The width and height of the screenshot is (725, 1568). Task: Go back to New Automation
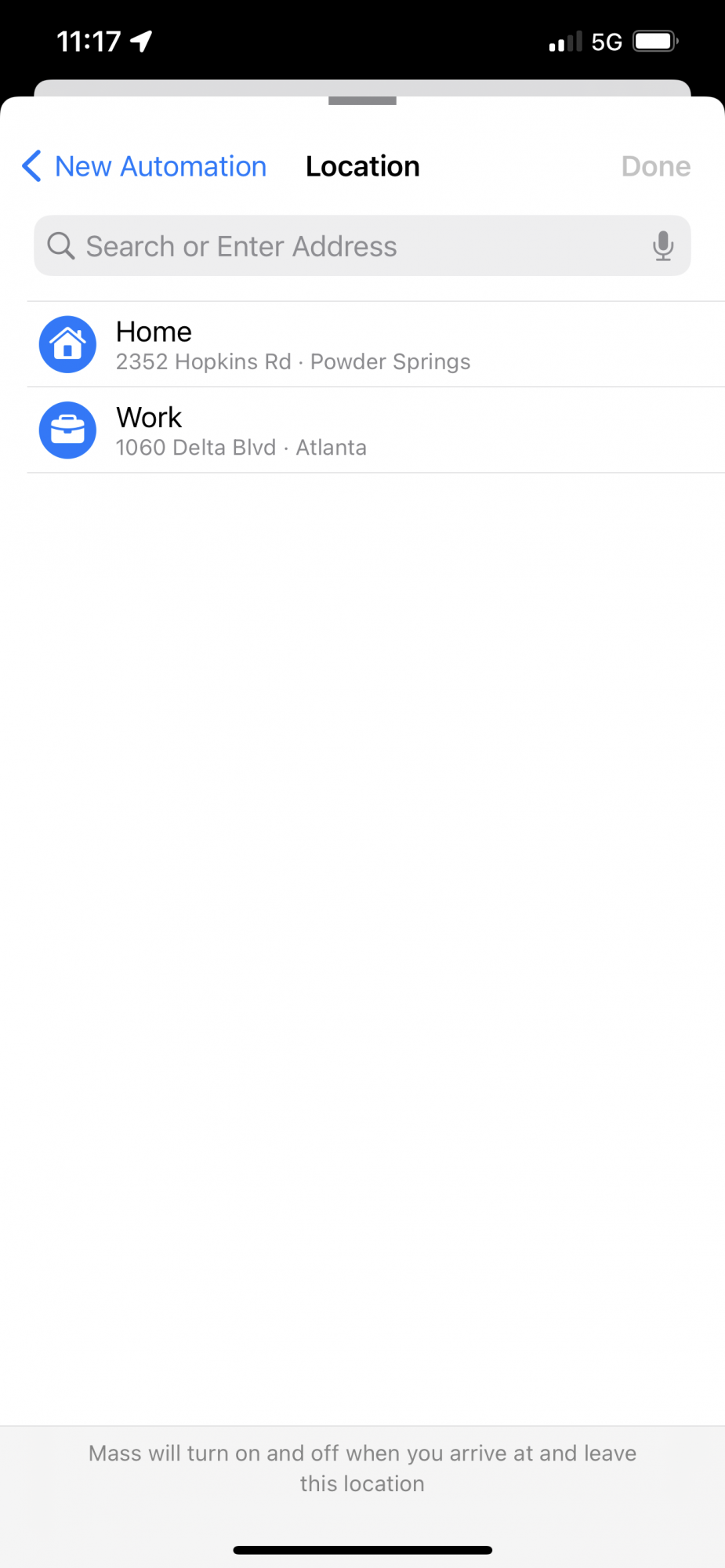click(144, 166)
